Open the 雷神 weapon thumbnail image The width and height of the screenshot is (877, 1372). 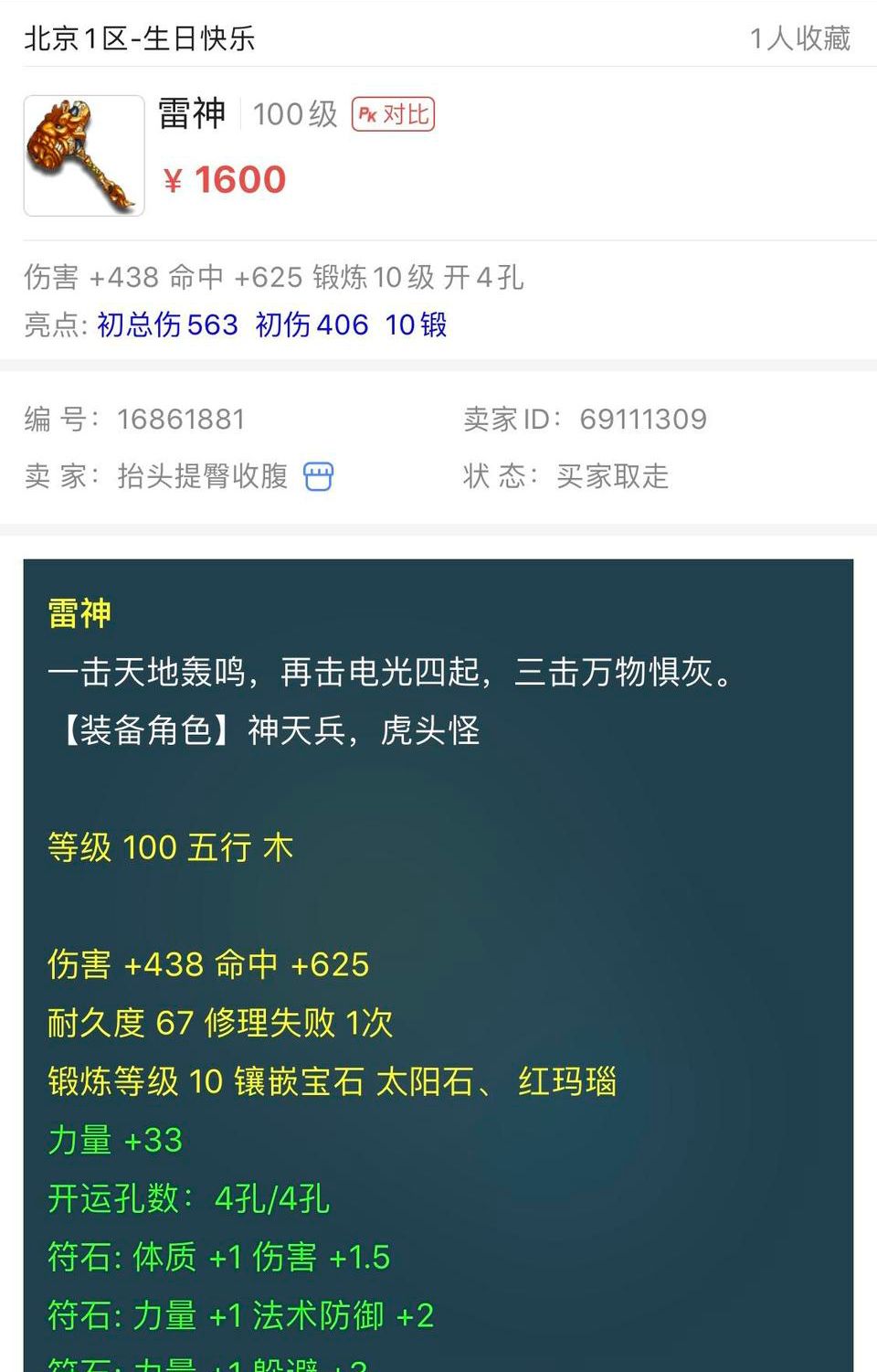coord(83,153)
